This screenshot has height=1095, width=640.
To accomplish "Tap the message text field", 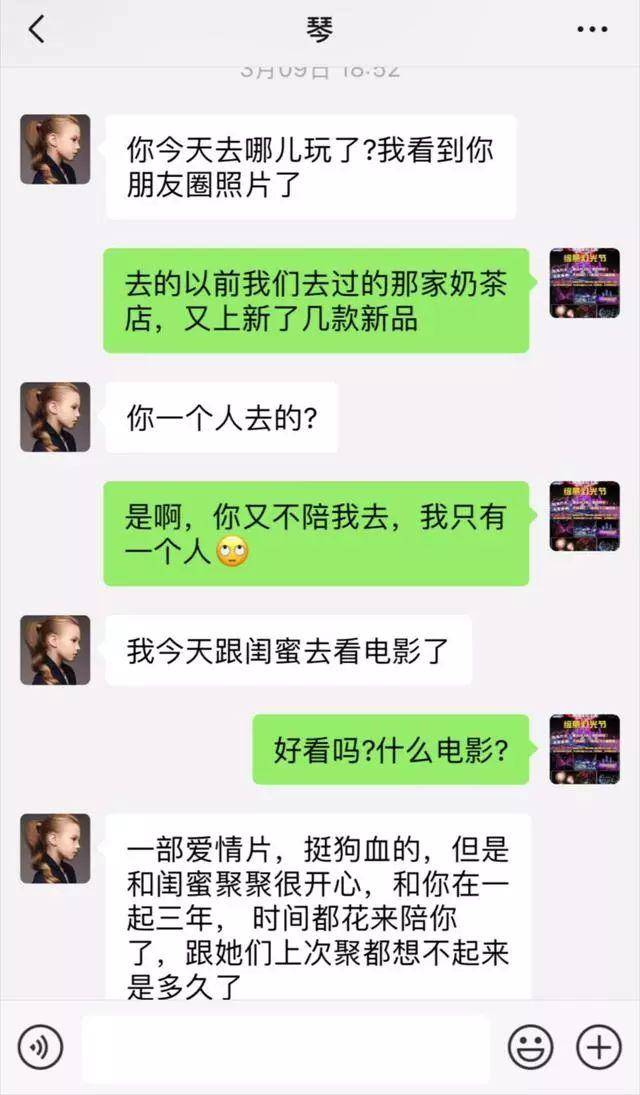I will click(285, 1048).
